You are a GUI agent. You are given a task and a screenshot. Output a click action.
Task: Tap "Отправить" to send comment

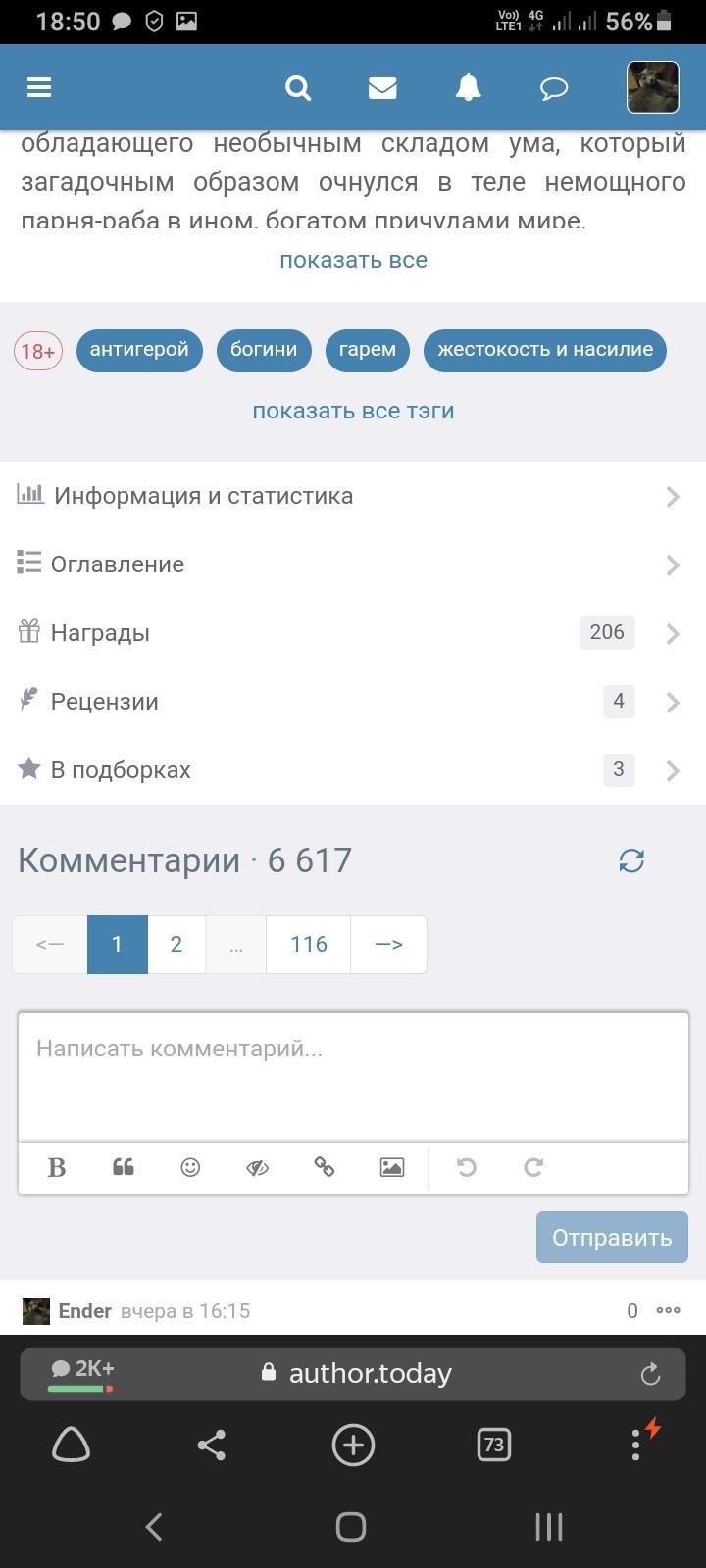(x=612, y=1237)
